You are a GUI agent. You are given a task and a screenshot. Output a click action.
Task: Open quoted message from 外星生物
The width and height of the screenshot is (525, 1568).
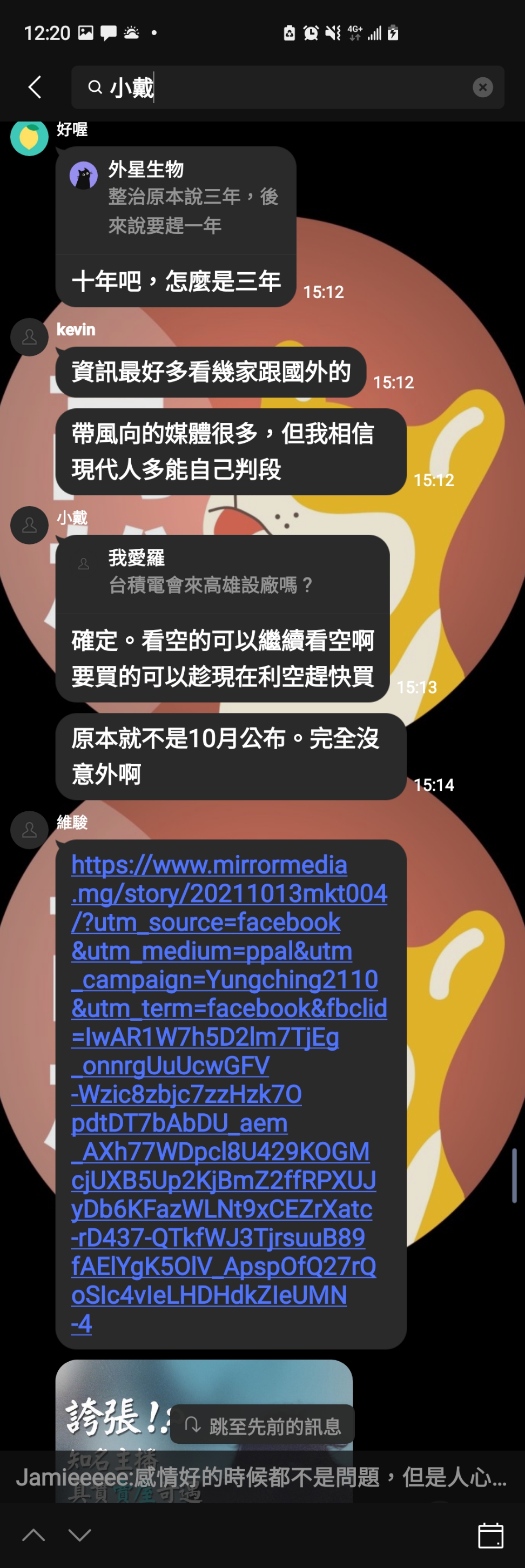176,198
